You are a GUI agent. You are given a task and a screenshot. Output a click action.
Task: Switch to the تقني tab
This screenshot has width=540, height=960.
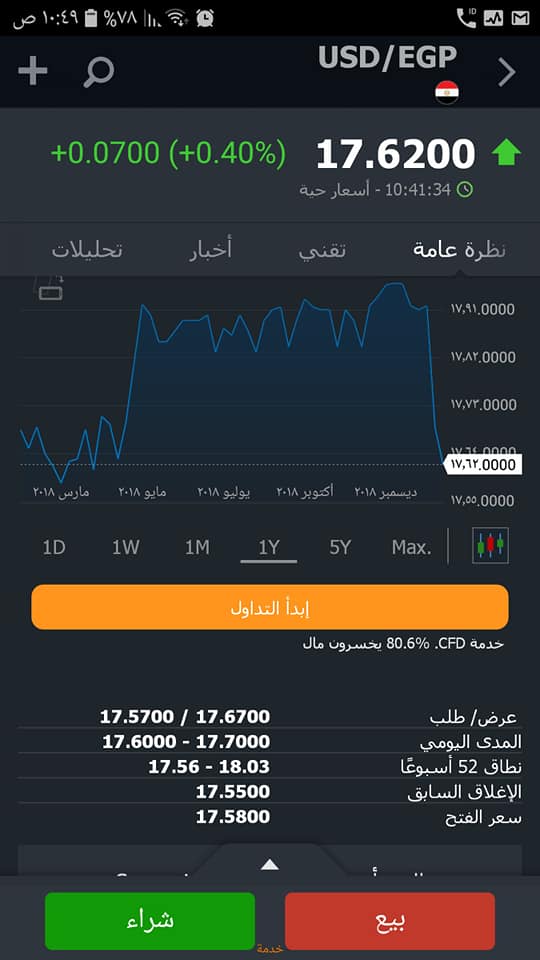click(x=322, y=250)
